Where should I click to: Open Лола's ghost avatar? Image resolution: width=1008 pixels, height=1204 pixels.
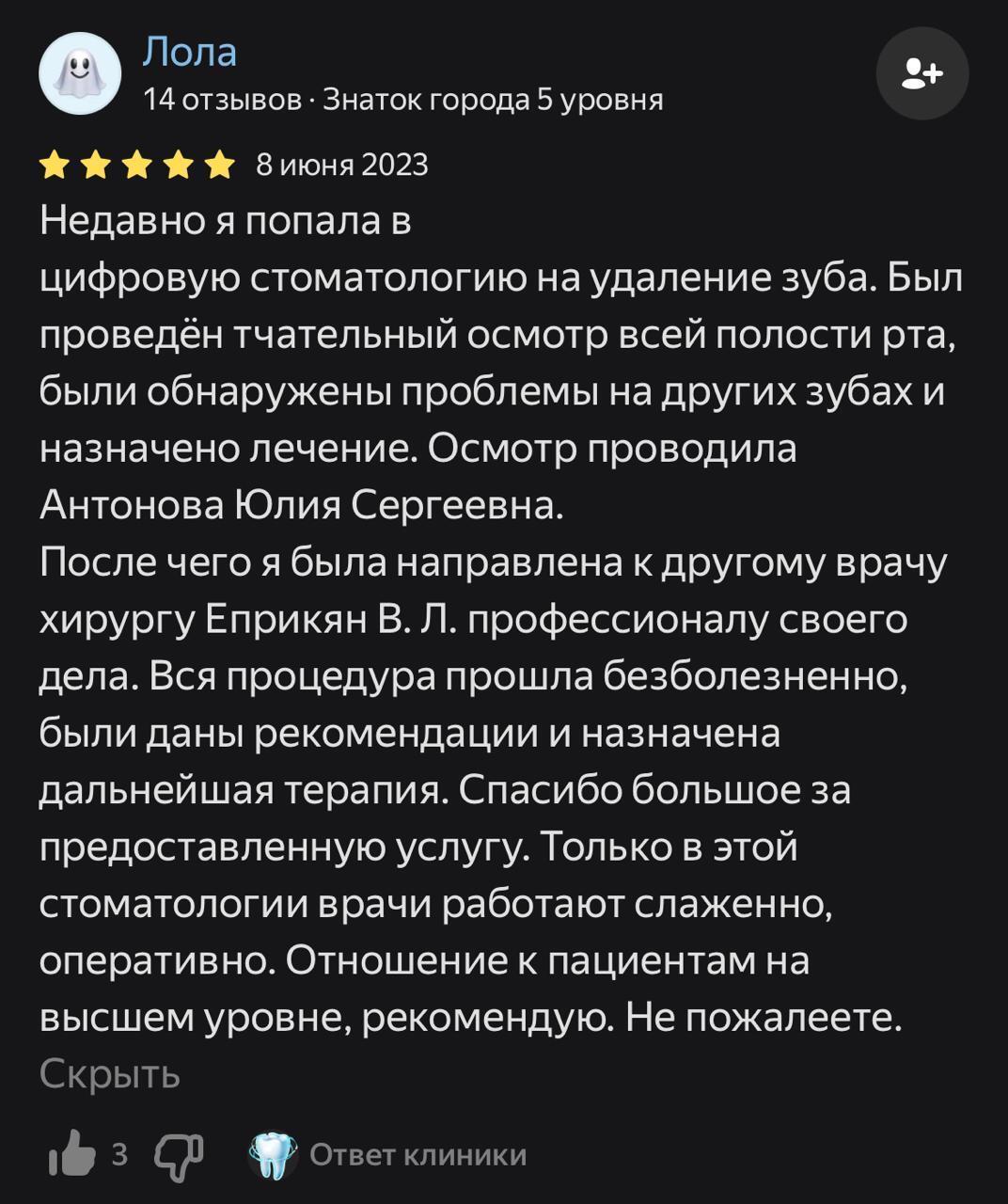tap(80, 73)
